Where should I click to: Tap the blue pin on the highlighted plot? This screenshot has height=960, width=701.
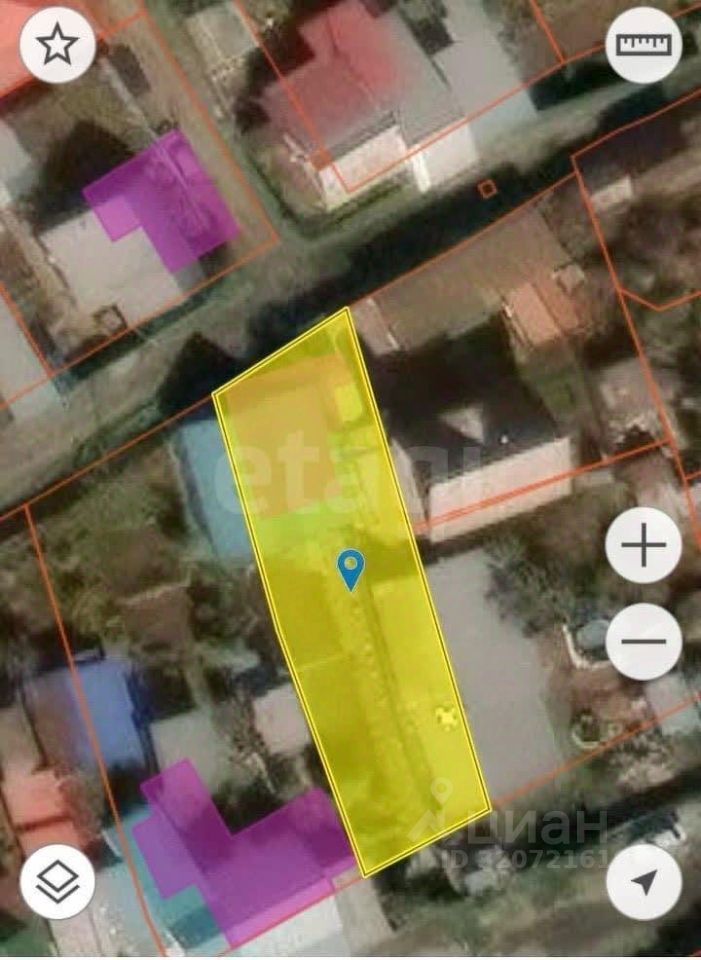click(x=350, y=569)
